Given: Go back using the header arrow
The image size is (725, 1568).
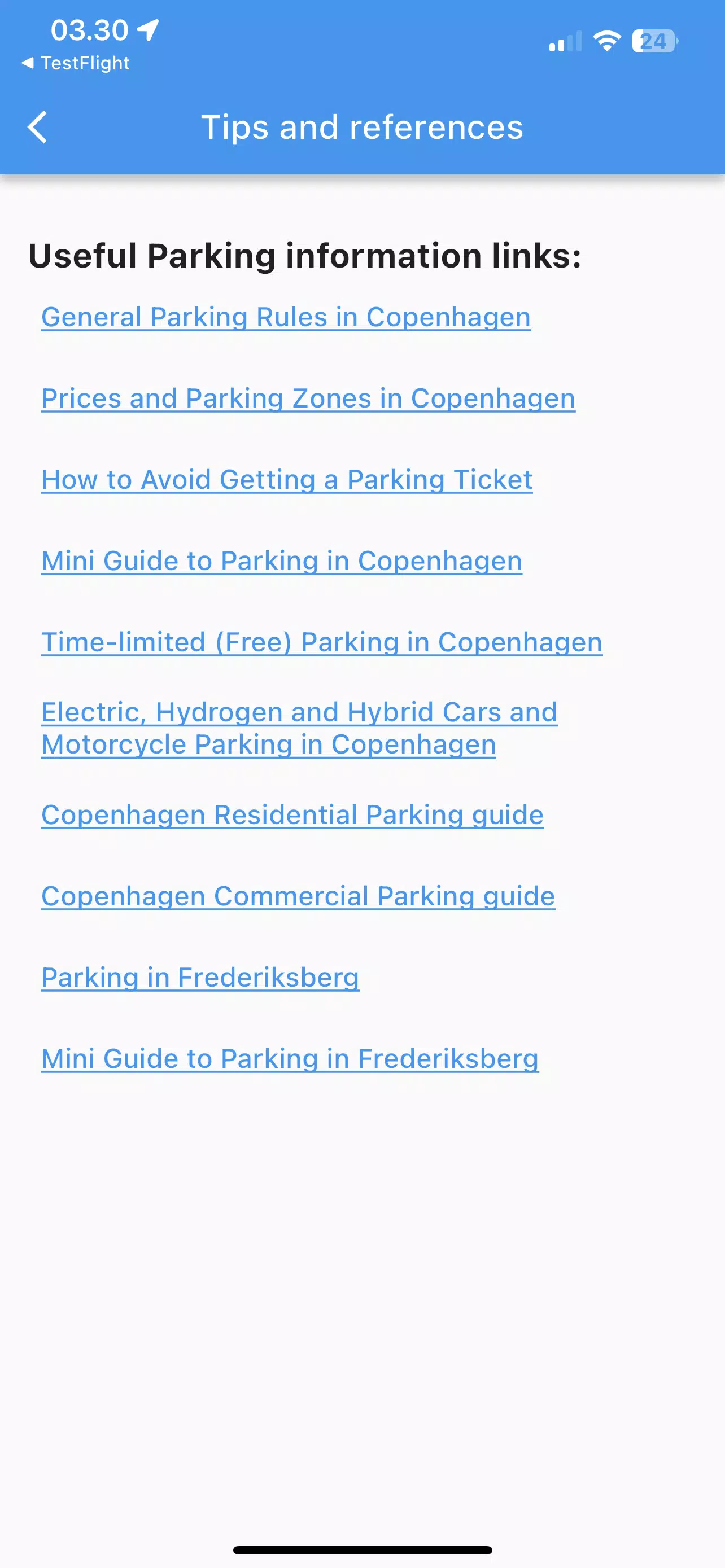Looking at the screenshot, I should point(37,127).
